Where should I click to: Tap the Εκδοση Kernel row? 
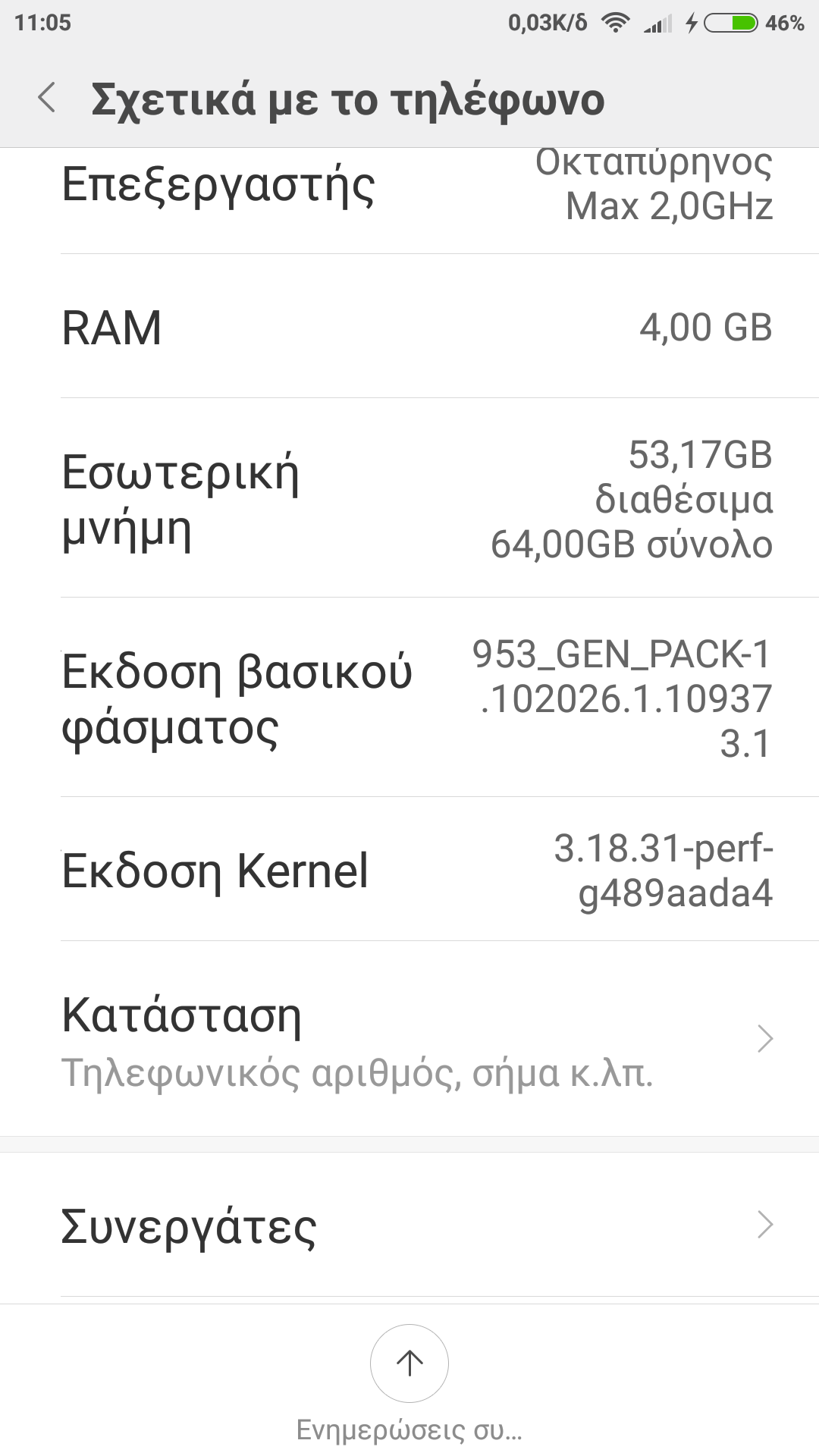[x=409, y=870]
